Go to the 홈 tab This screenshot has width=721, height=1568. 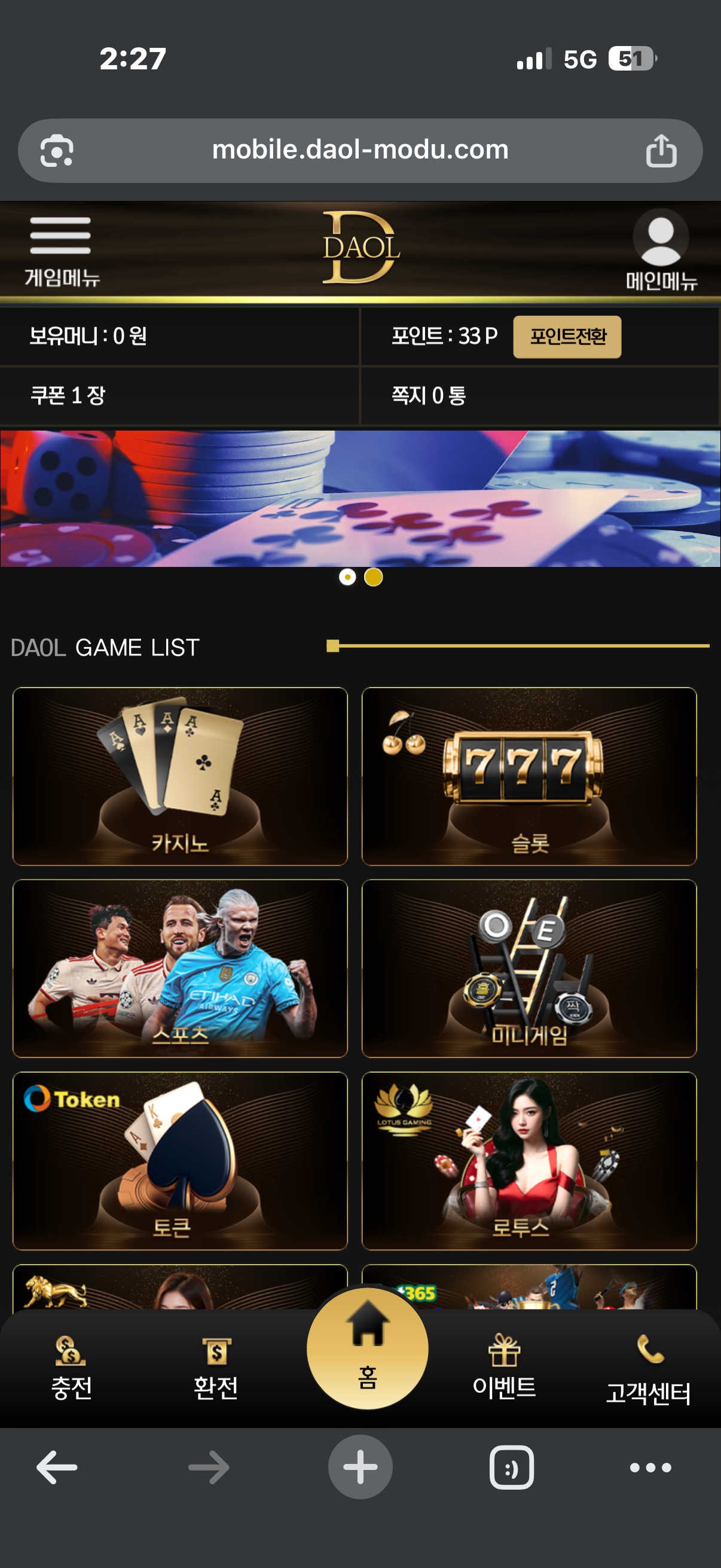coord(367,1349)
